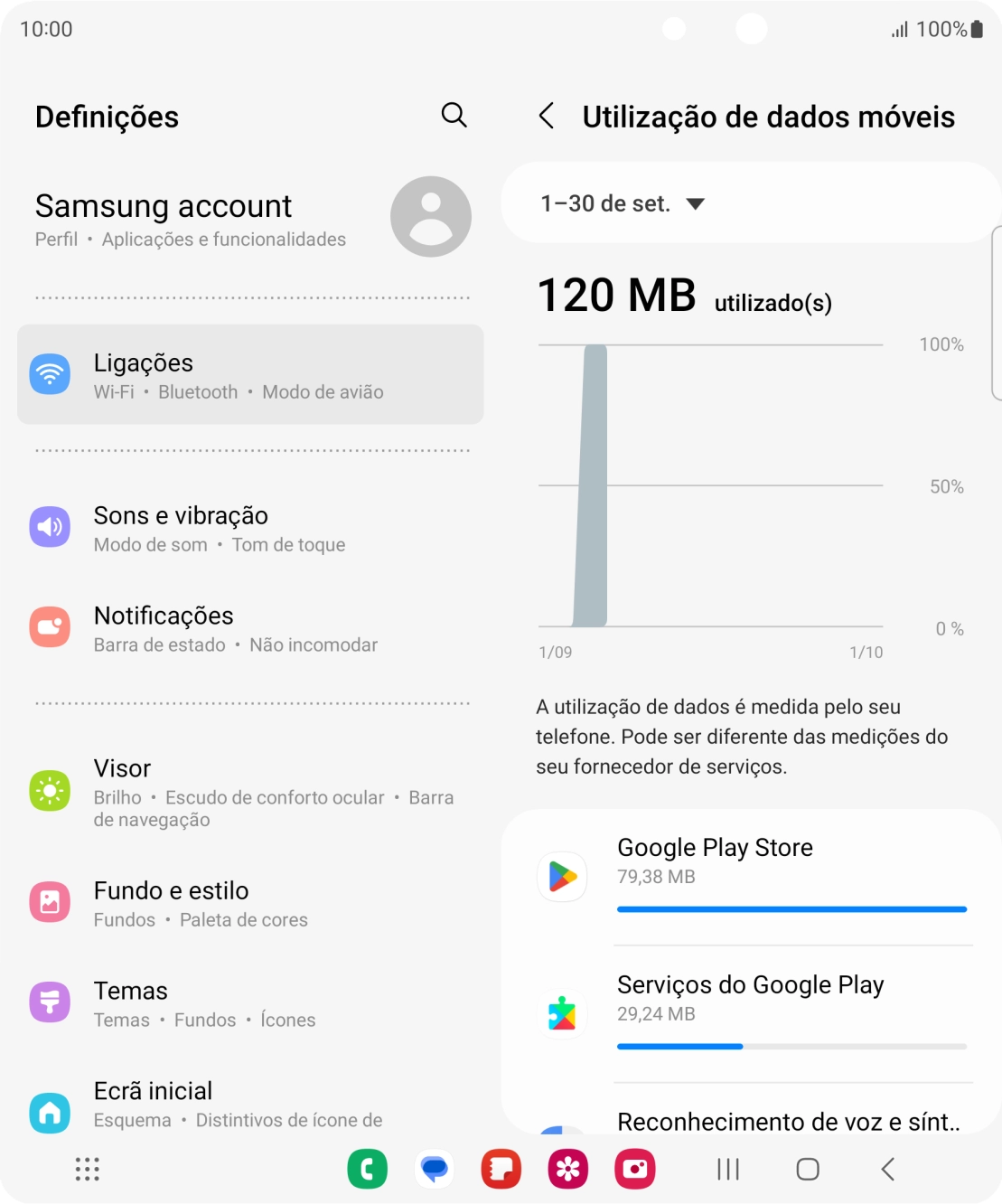Screen dimensions: 1002x1204
Task: Open the date range 1–30 de set. dropdown
Action: pos(623,202)
